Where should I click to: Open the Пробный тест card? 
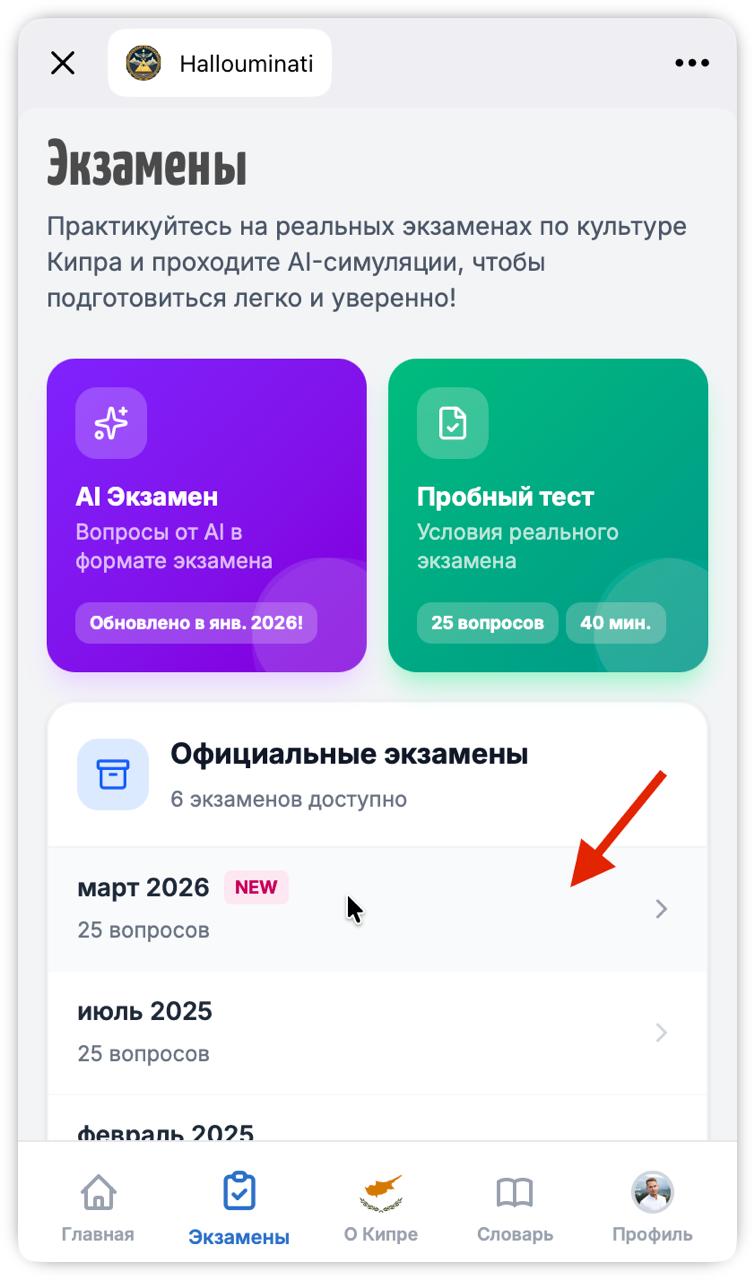coord(547,514)
